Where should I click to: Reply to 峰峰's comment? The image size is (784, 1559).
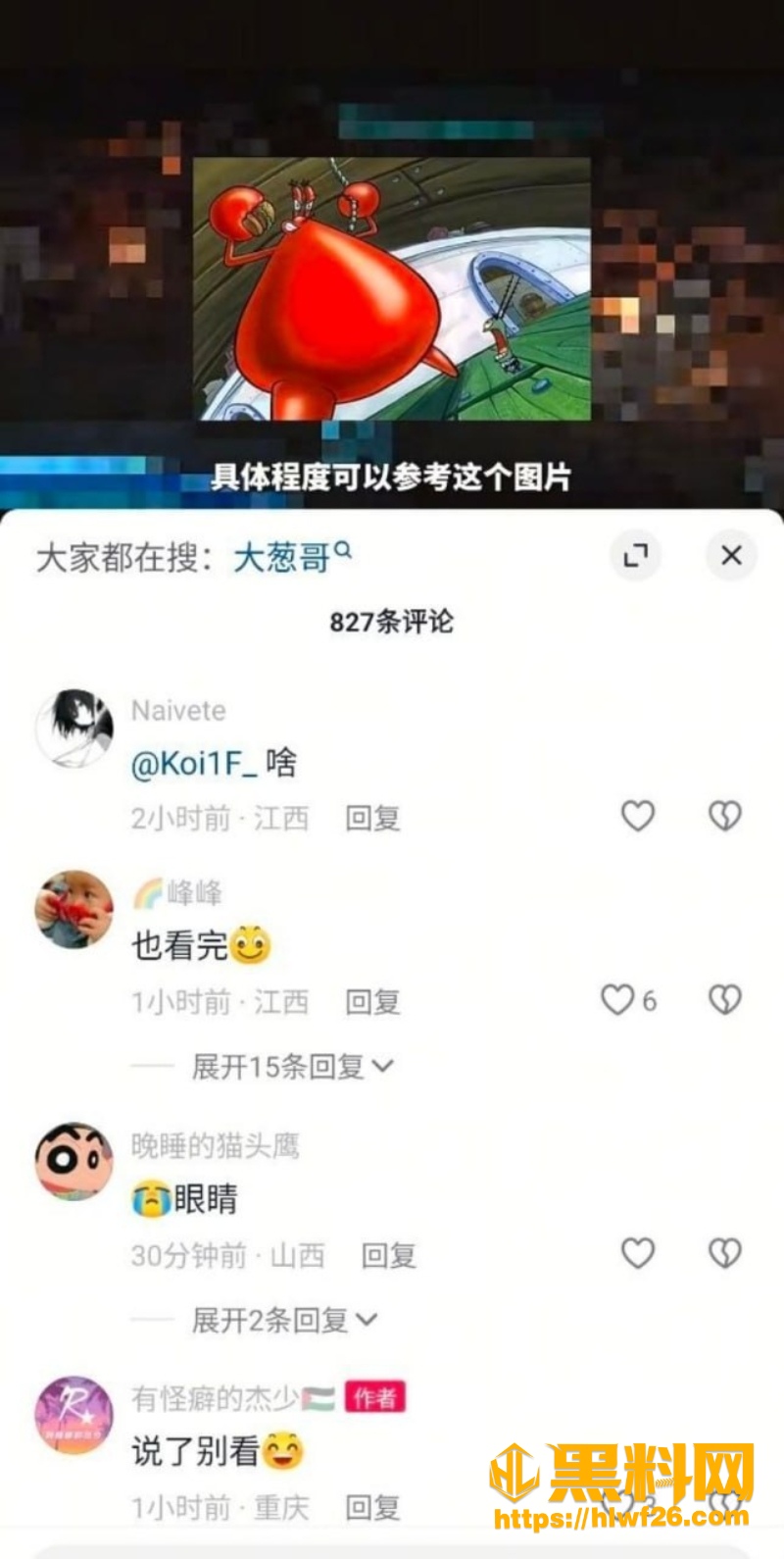372,1002
